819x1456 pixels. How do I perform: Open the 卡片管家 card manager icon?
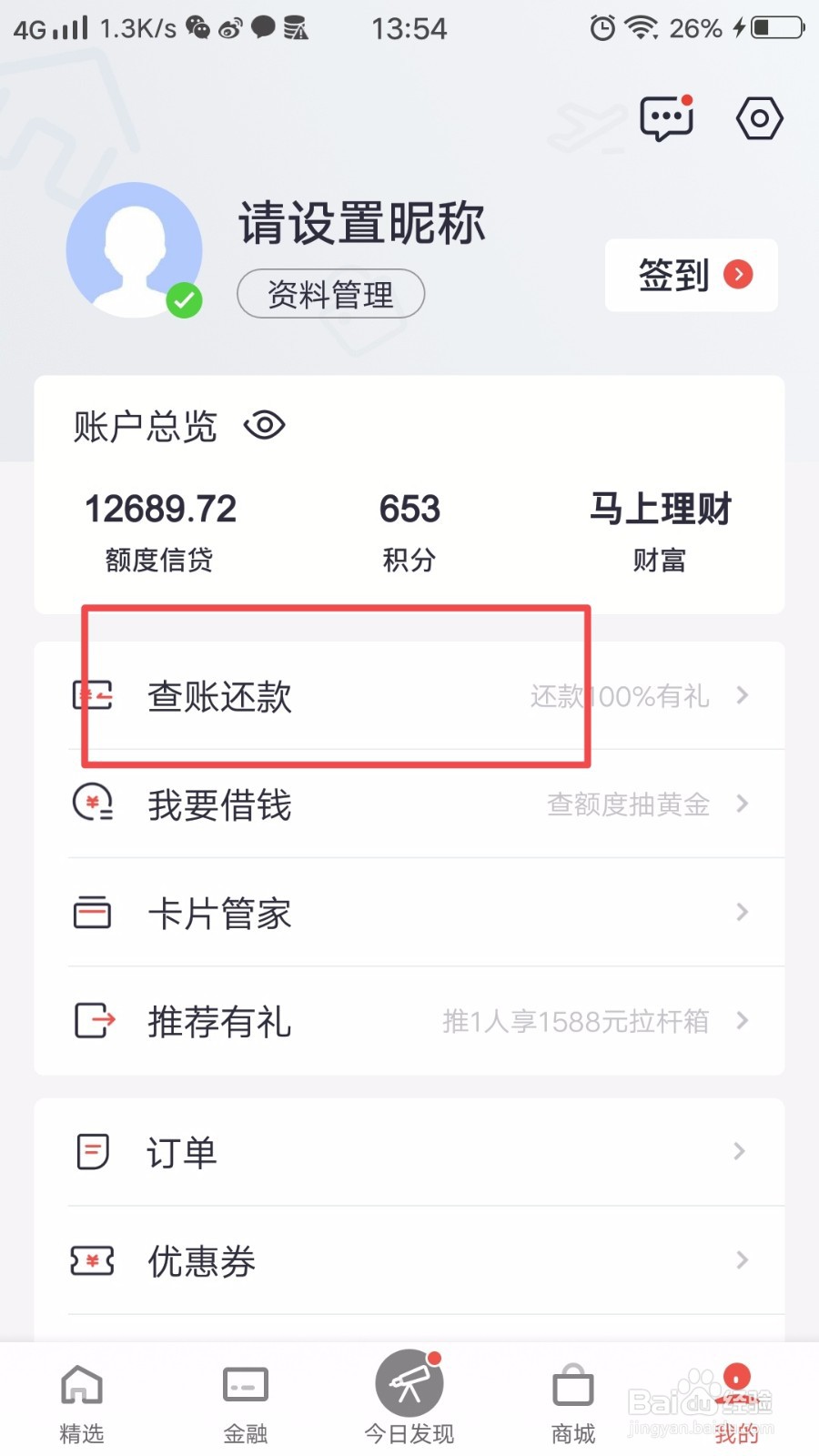(x=91, y=913)
